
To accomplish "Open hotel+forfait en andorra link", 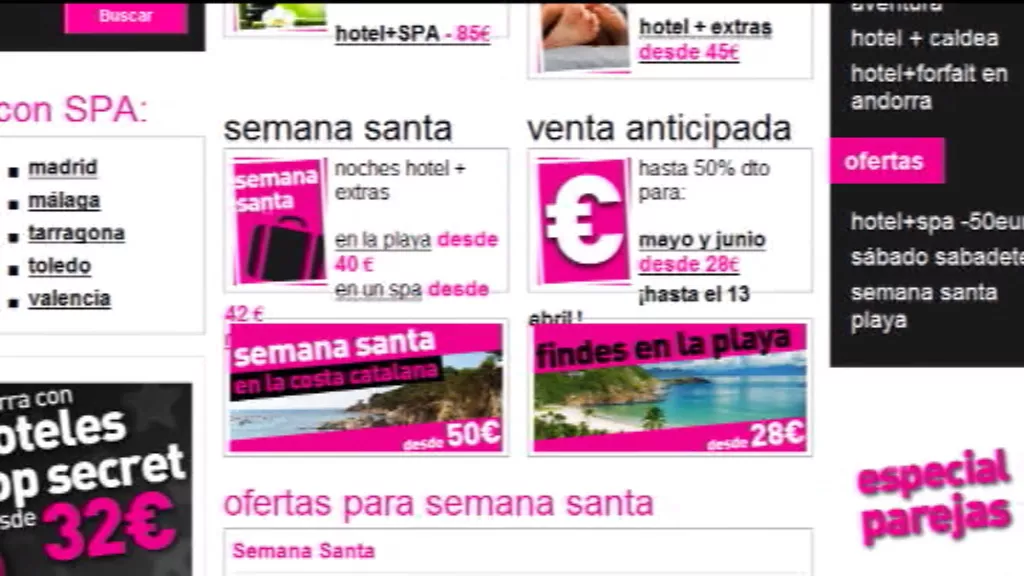I will coord(928,87).
